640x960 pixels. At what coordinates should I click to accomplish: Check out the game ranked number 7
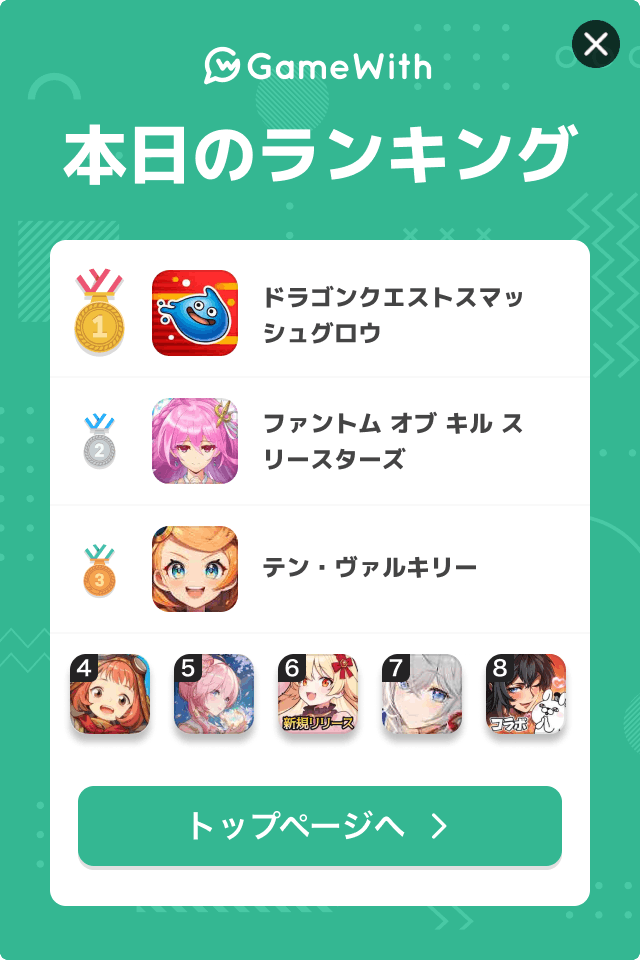click(x=422, y=695)
